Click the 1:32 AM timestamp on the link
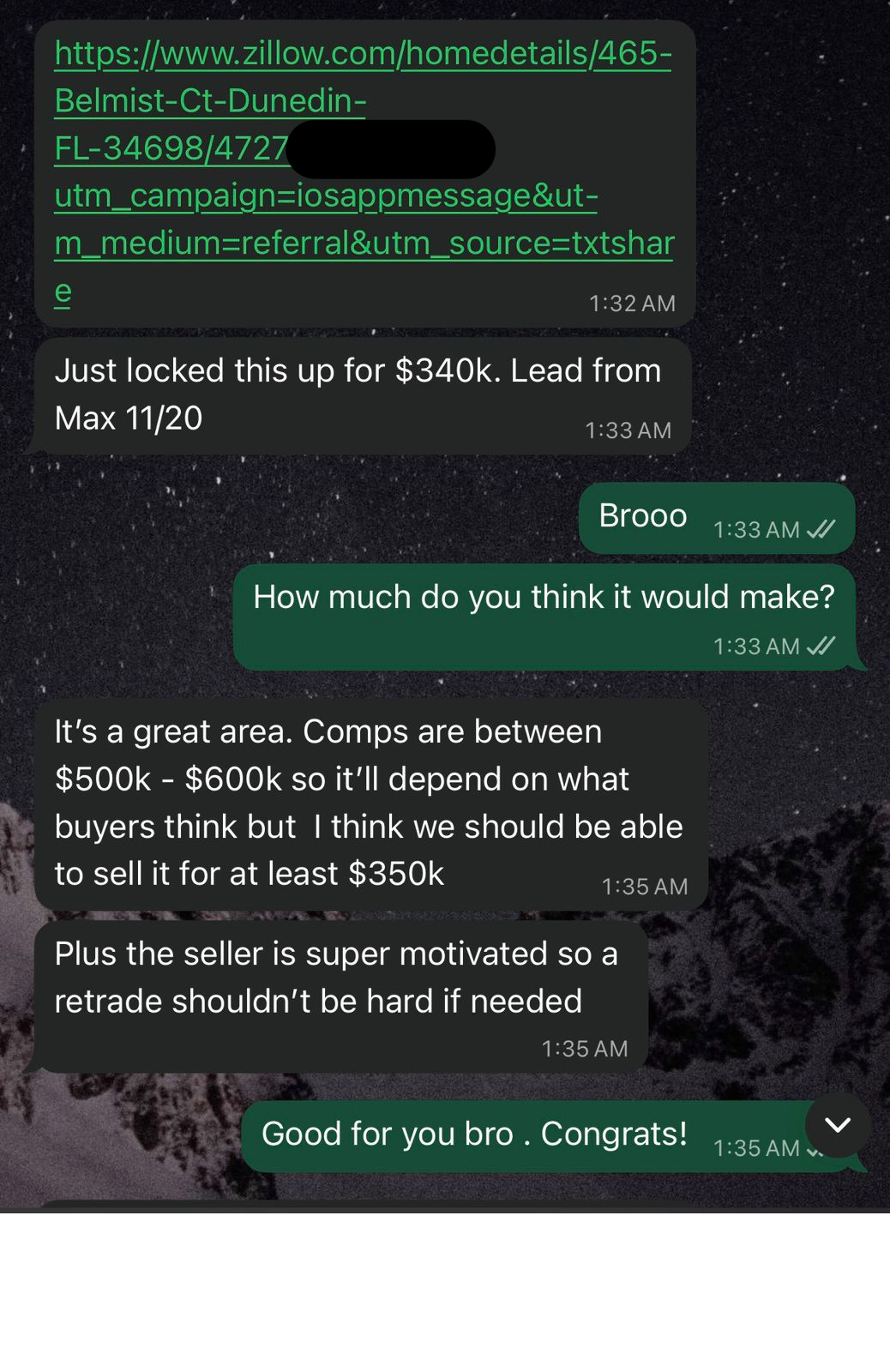Image resolution: width=890 pixels, height=1372 pixels. pos(632,303)
